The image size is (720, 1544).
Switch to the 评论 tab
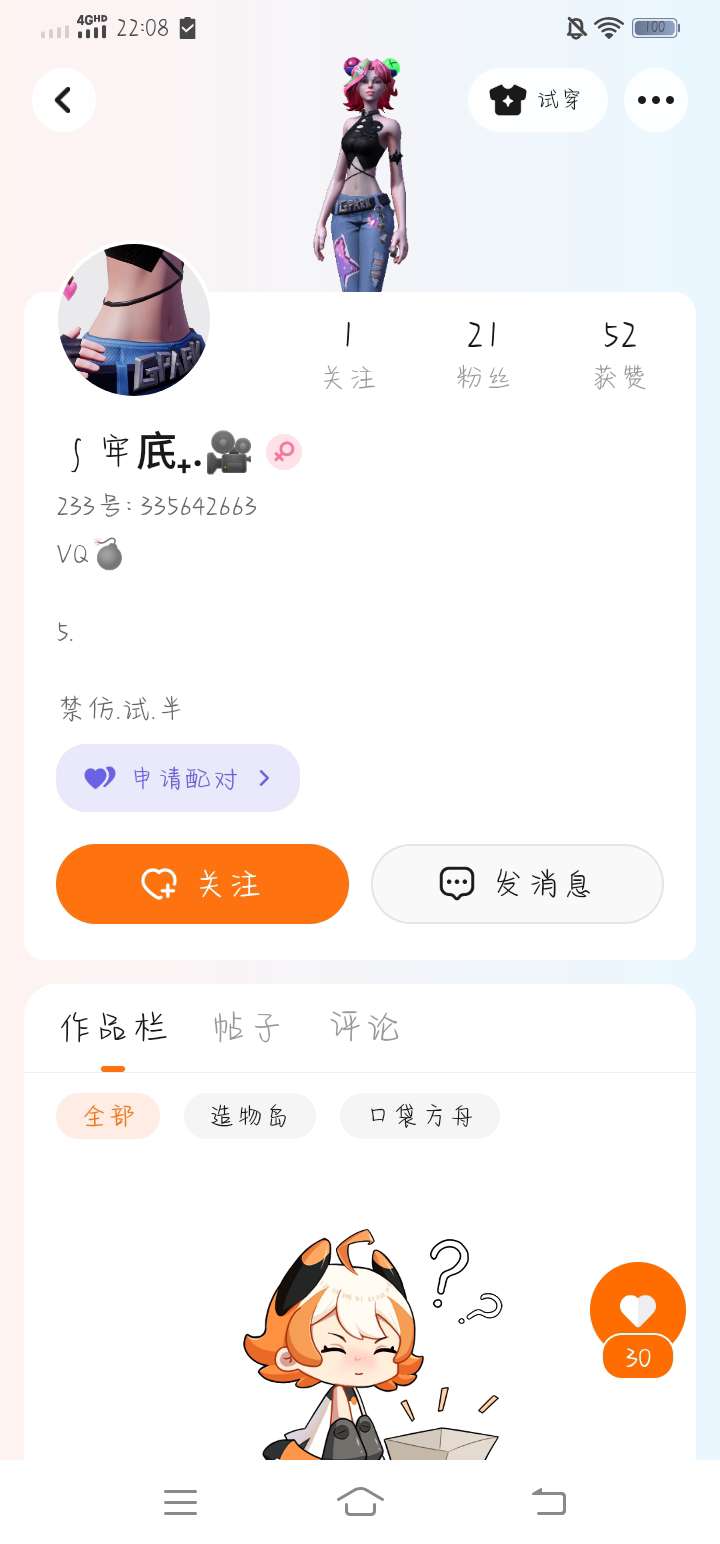click(x=365, y=1028)
